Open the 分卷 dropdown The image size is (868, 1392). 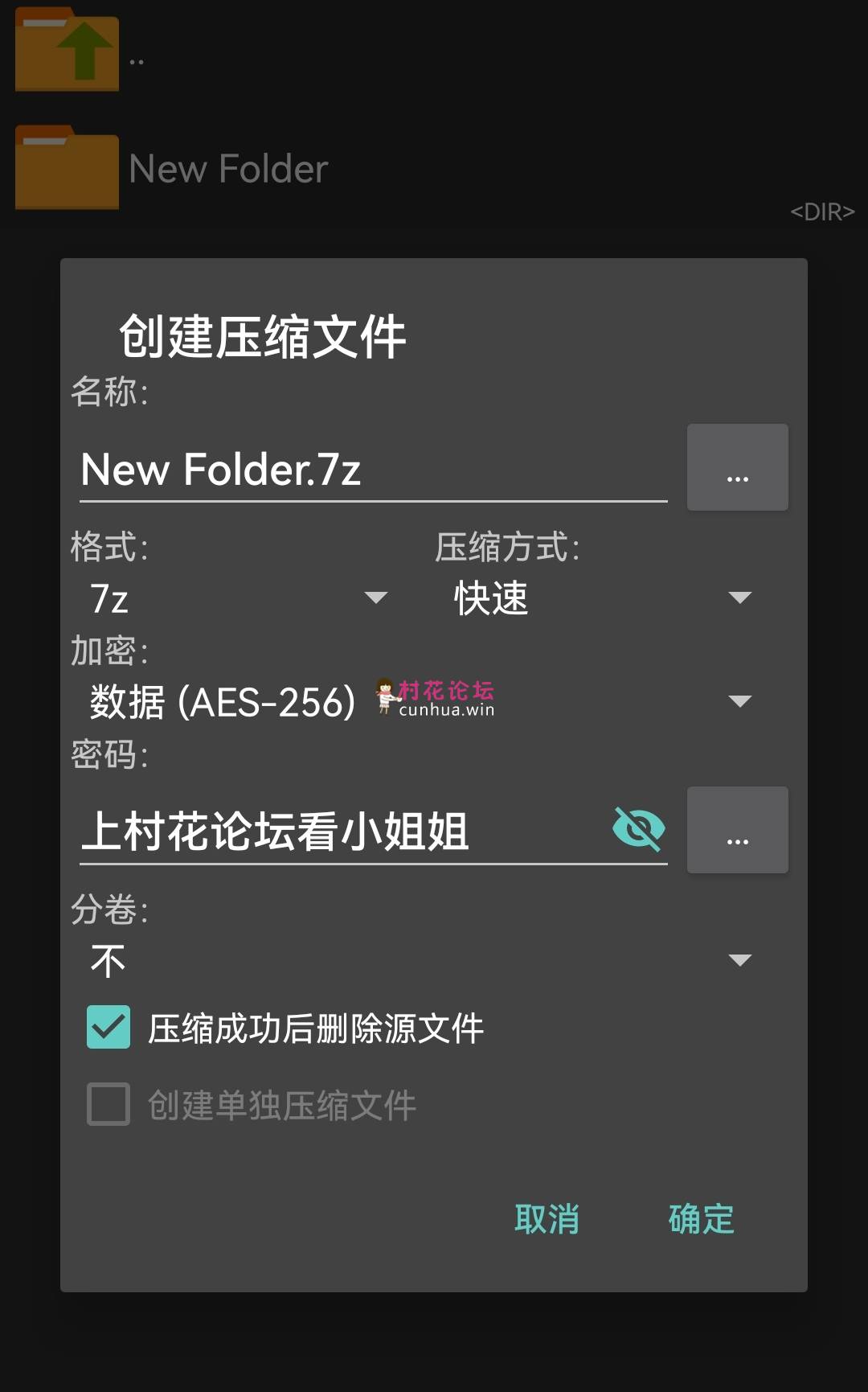pos(420,960)
